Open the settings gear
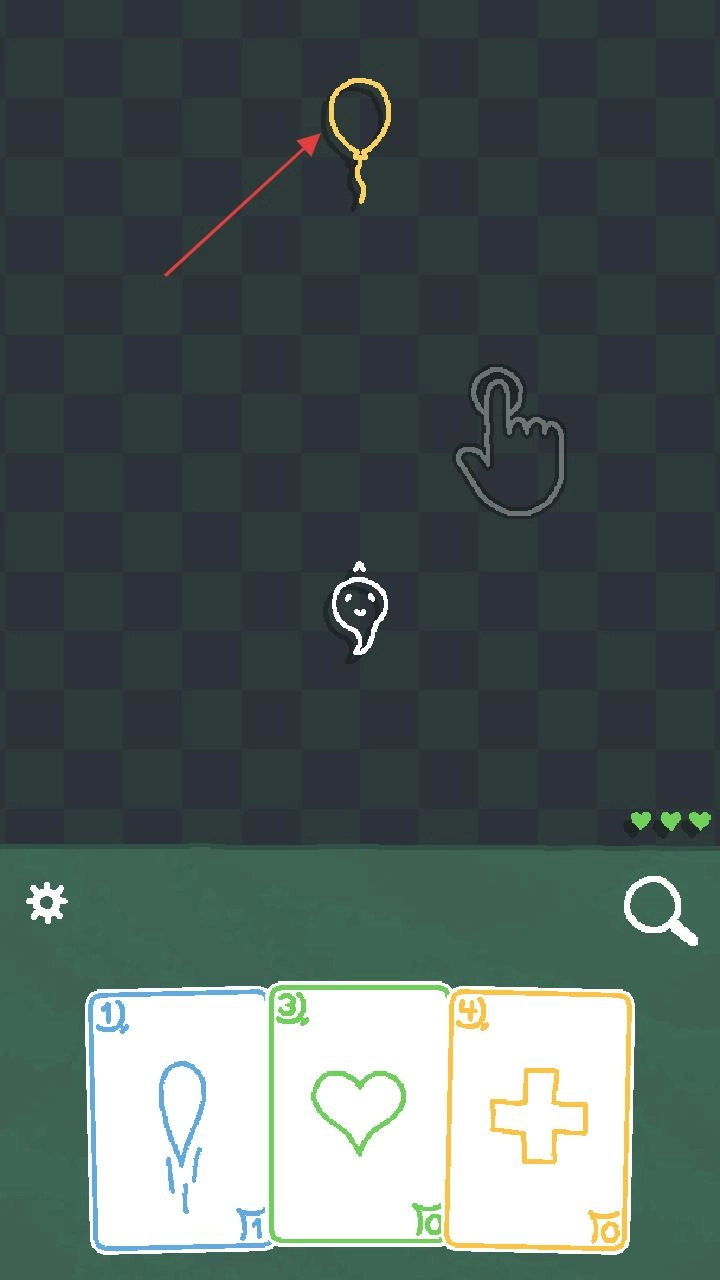The width and height of the screenshot is (720, 1280). 46,903
